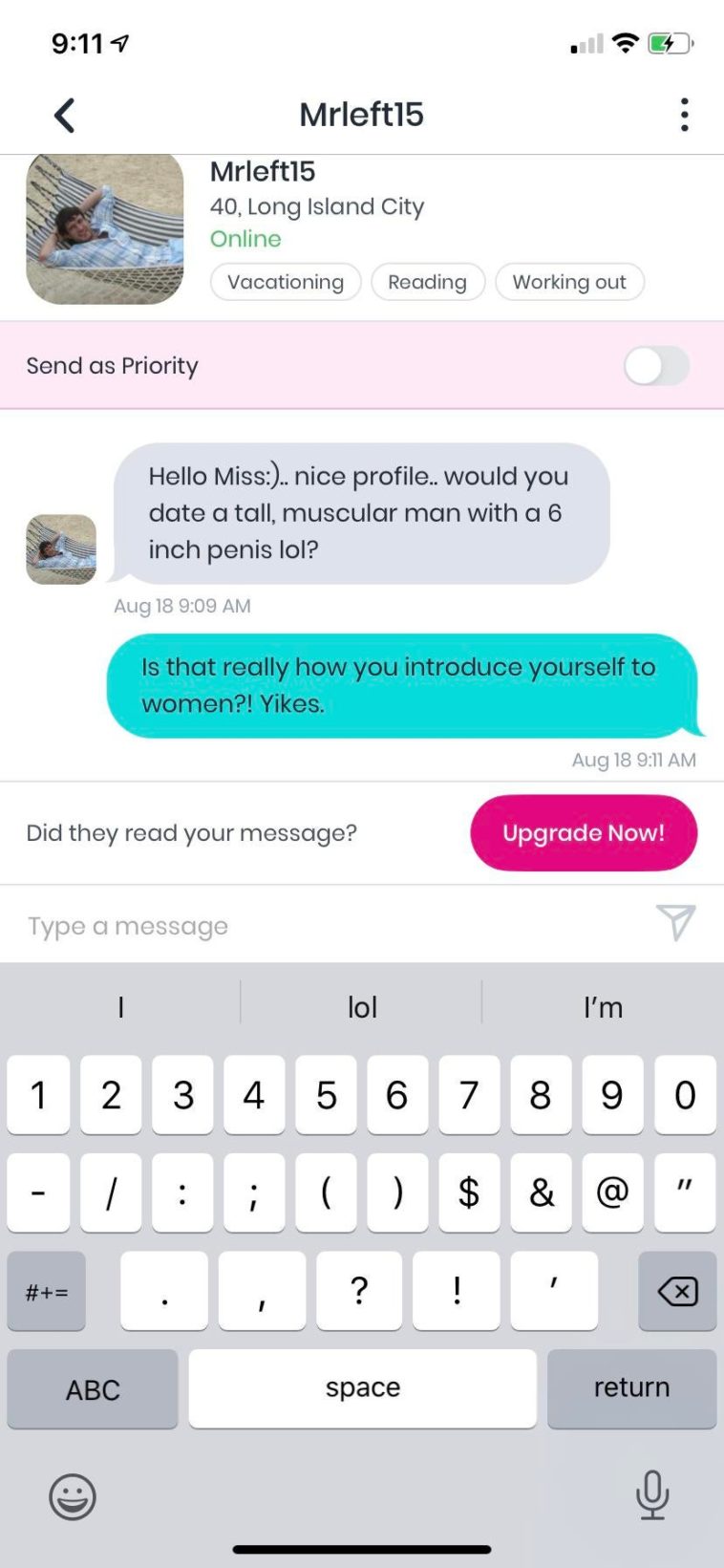Select the Reading interest chip
This screenshot has width=724, height=1568.
(x=427, y=282)
